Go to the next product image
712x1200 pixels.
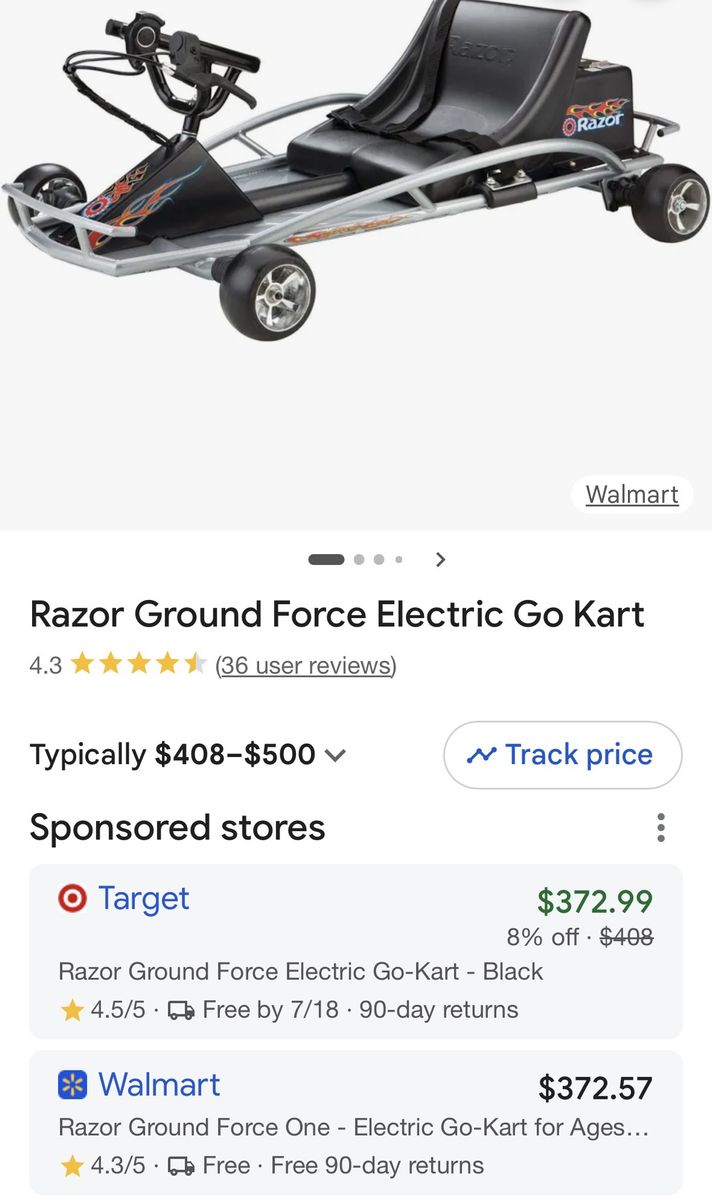point(441,559)
